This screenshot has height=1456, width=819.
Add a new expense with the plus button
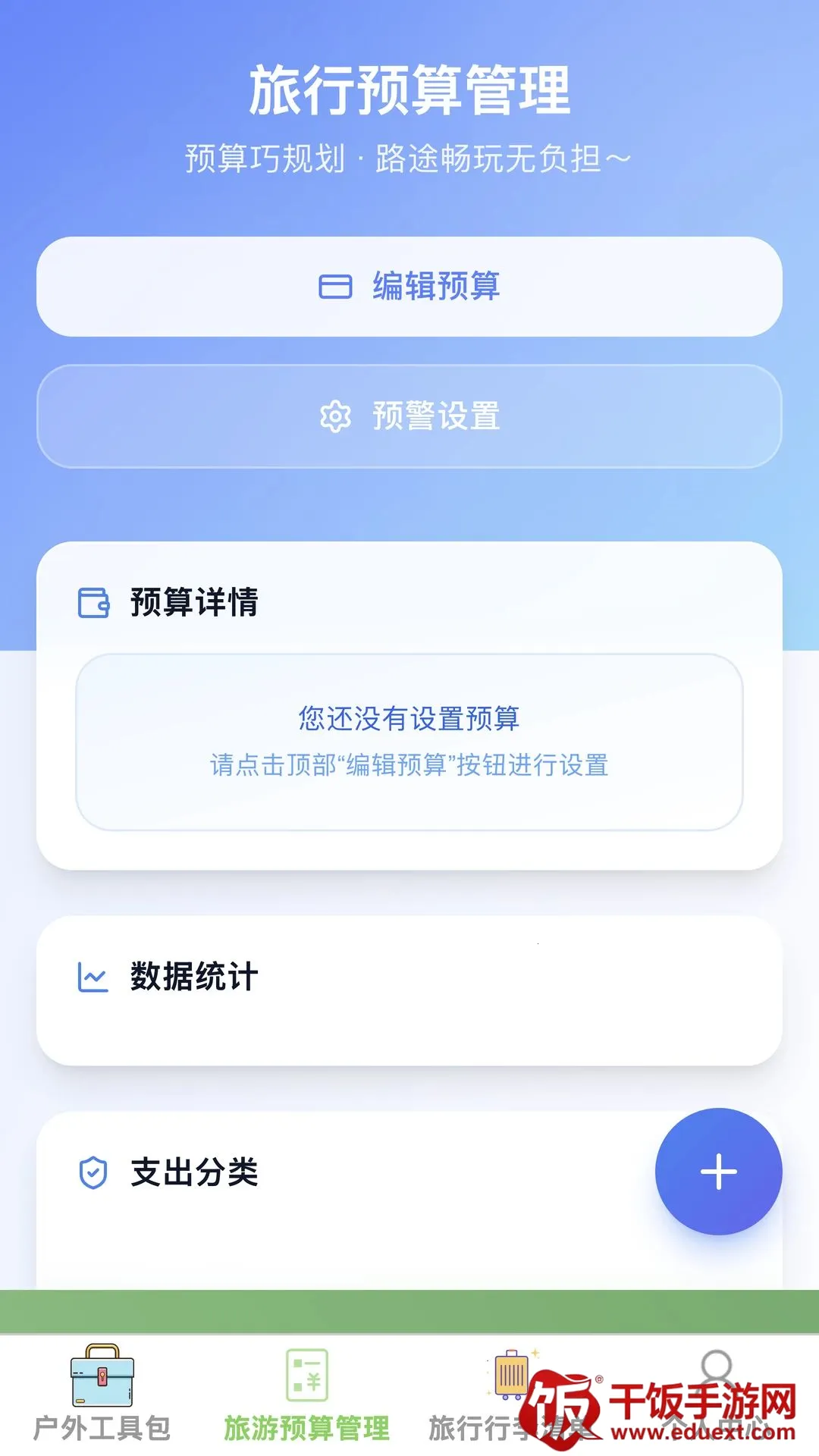(x=718, y=1172)
